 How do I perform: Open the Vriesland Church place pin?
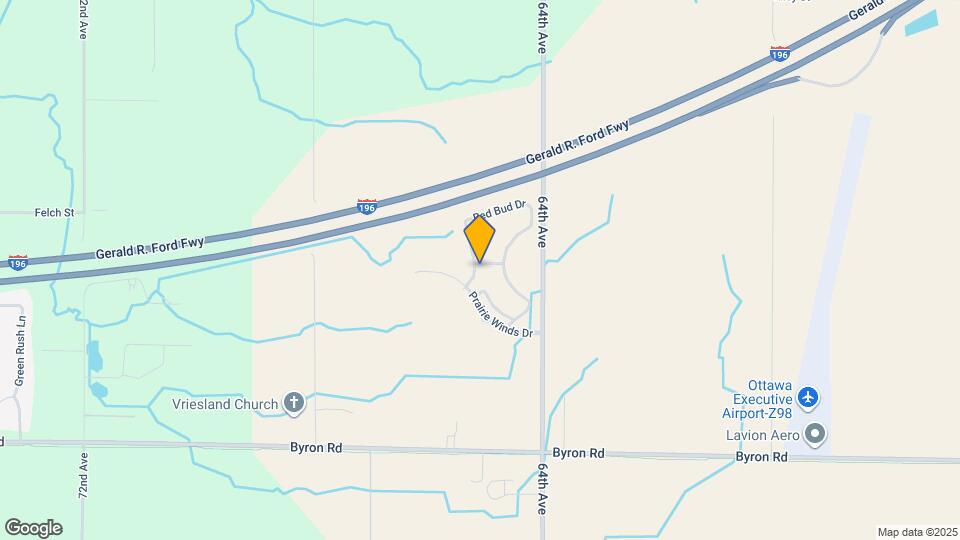(x=294, y=404)
